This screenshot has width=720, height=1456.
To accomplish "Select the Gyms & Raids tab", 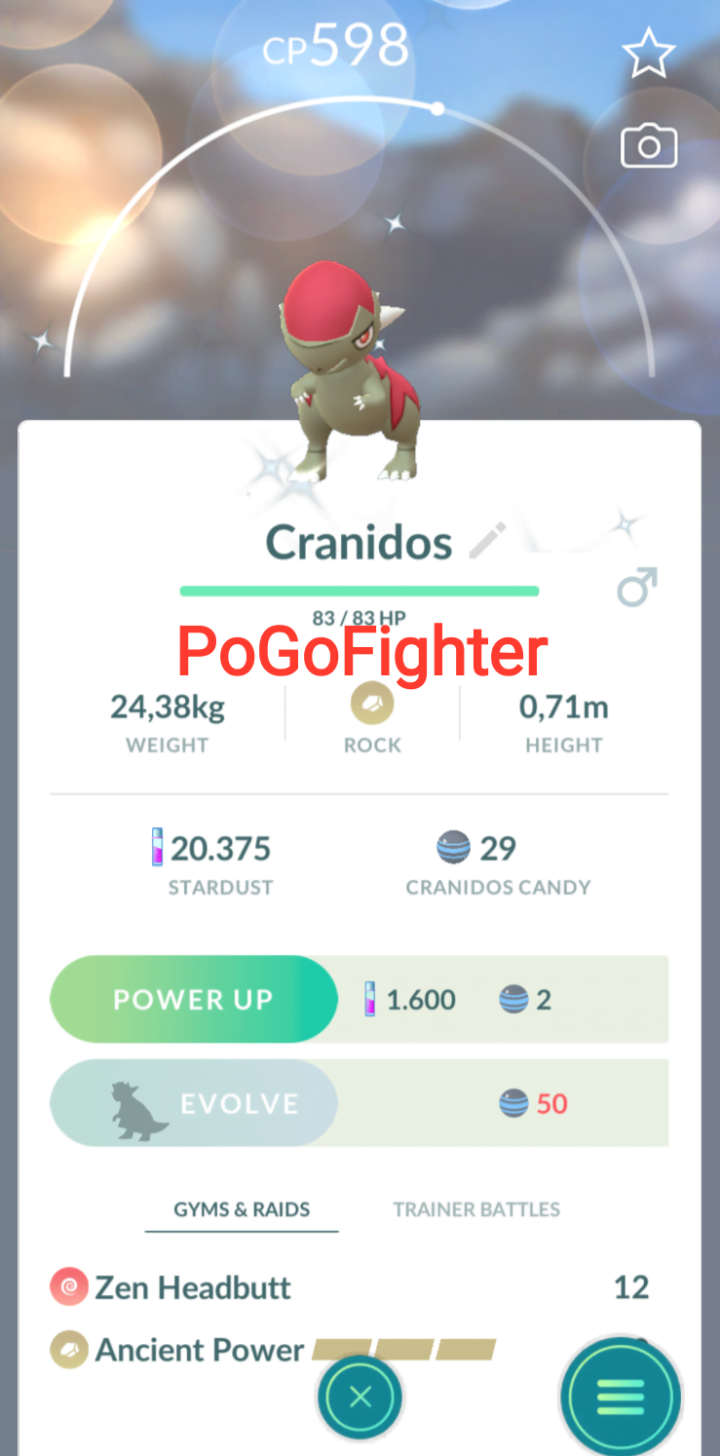I will pos(241,1209).
